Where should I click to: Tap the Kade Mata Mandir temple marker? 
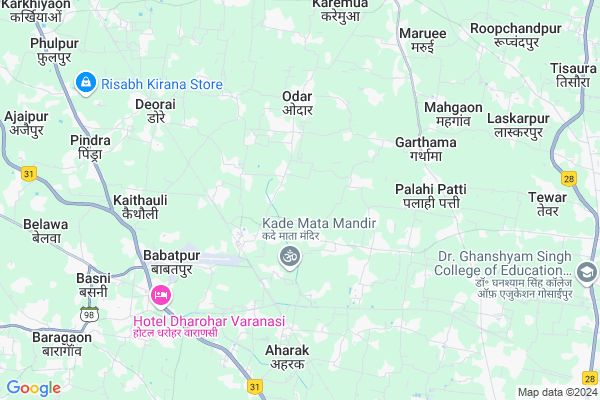coord(287,260)
